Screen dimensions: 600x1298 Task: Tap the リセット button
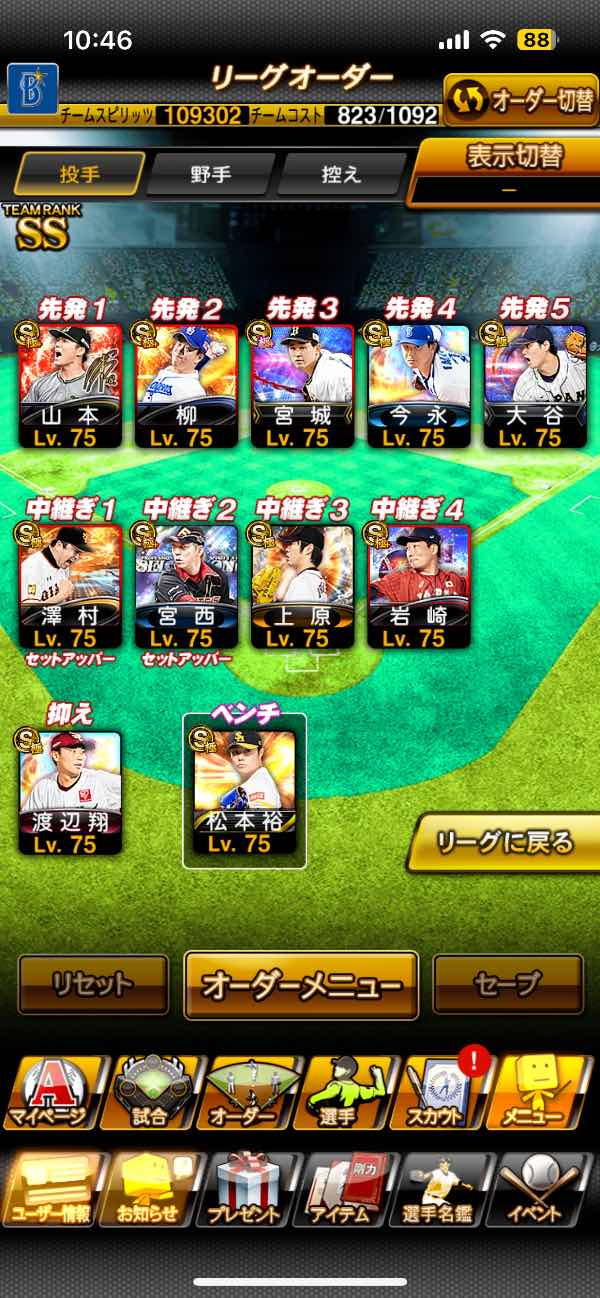coord(93,984)
